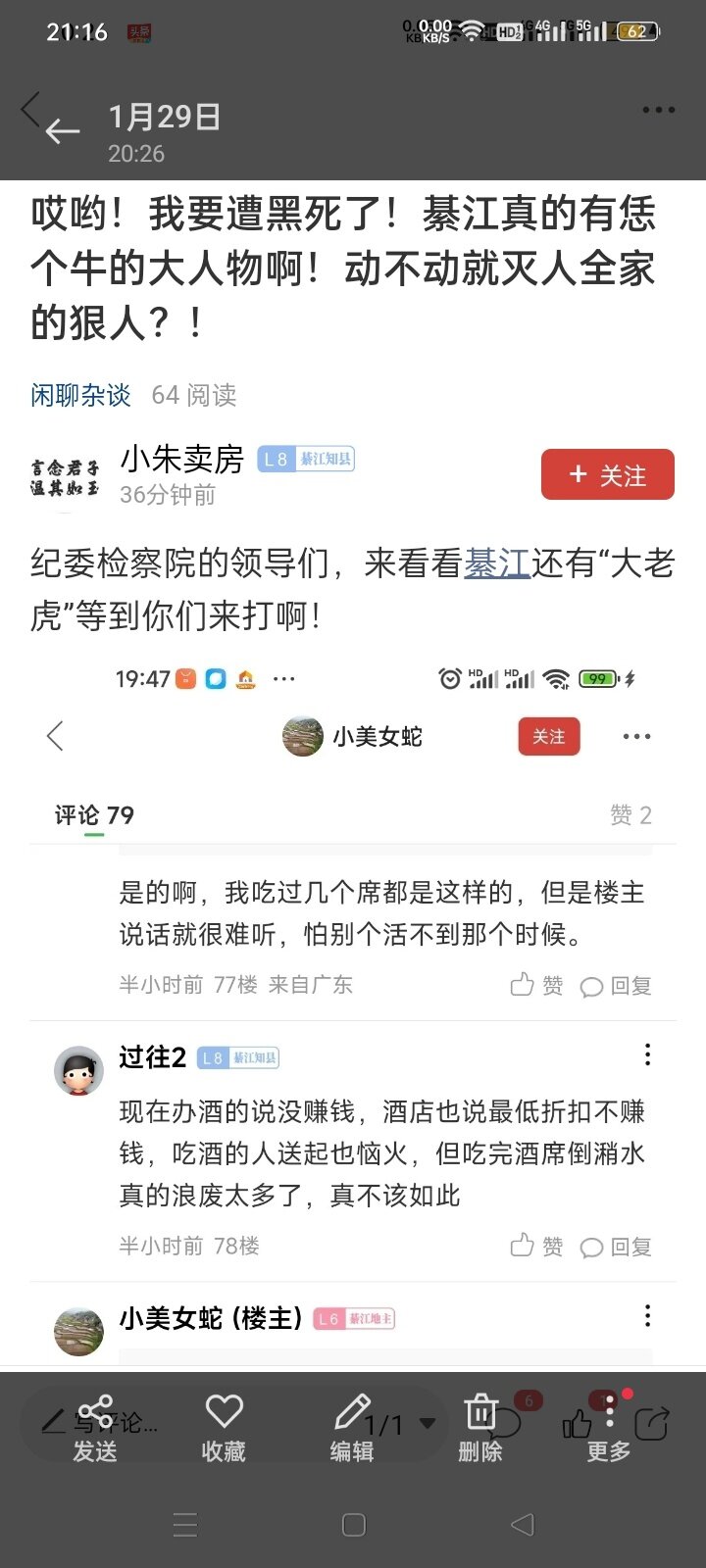Open the recent apps menu button
Image resolution: width=706 pixels, height=1568 pixels.
pos(184,1525)
